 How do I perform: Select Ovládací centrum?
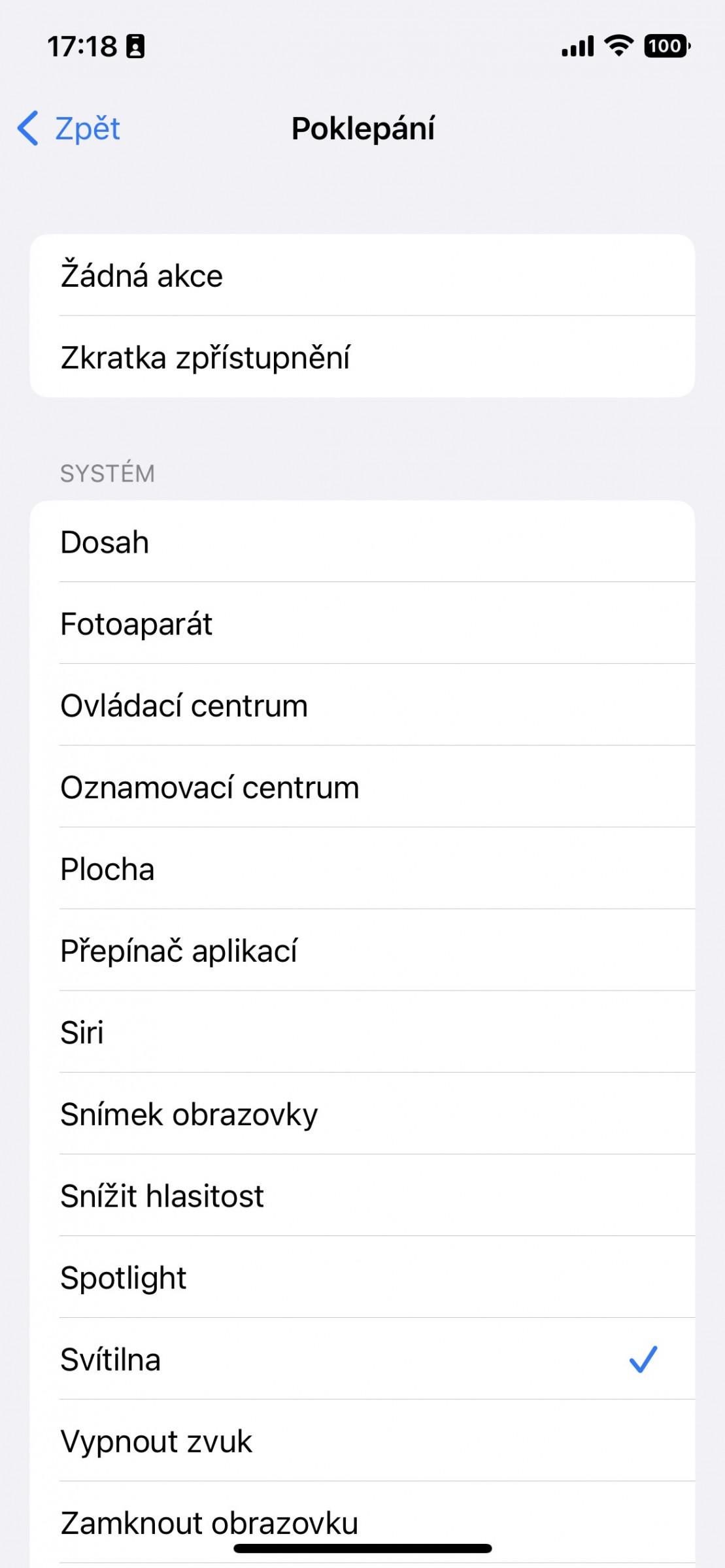click(362, 705)
